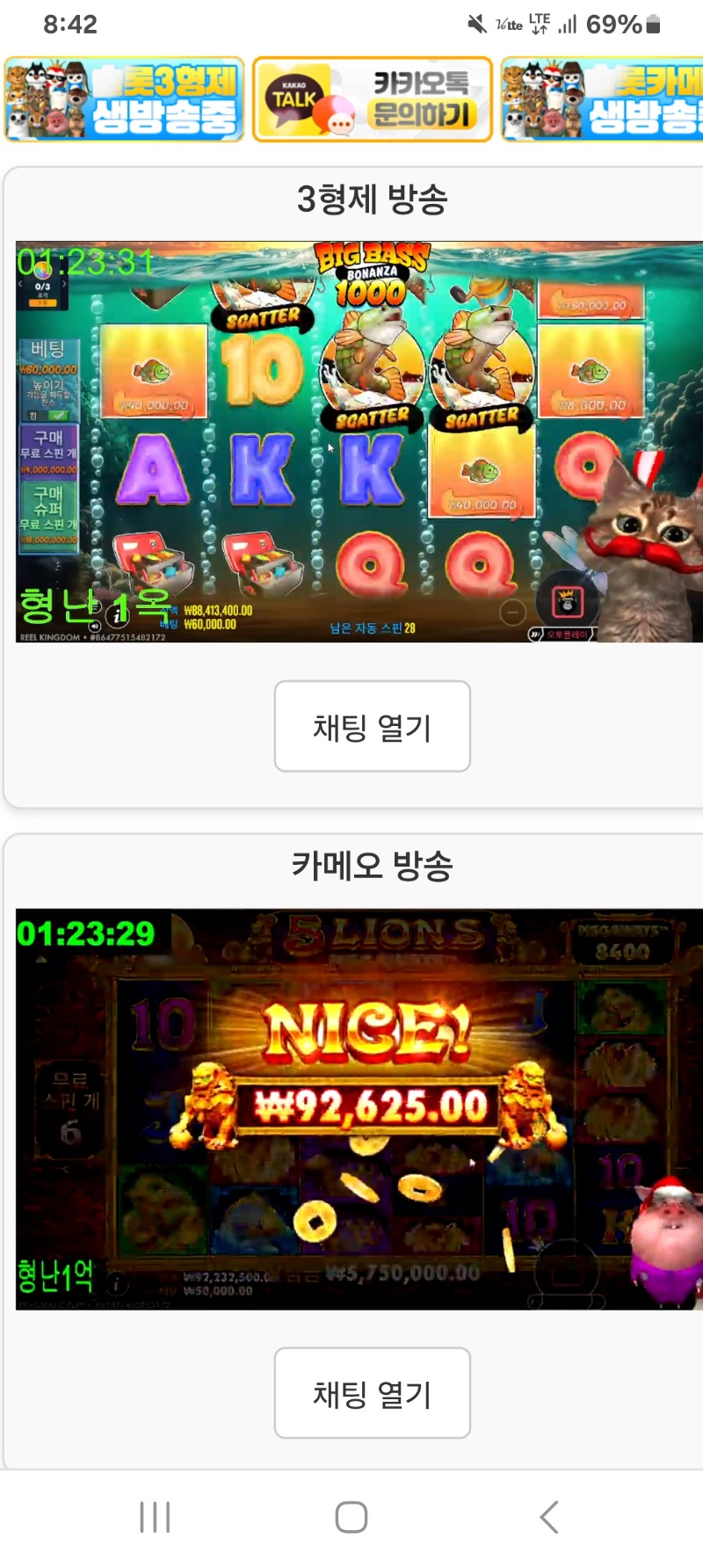Viewport: 703px width, 1568px height.
Task: Tap 채팅 열기 under 3형제 방송
Action: tap(372, 726)
